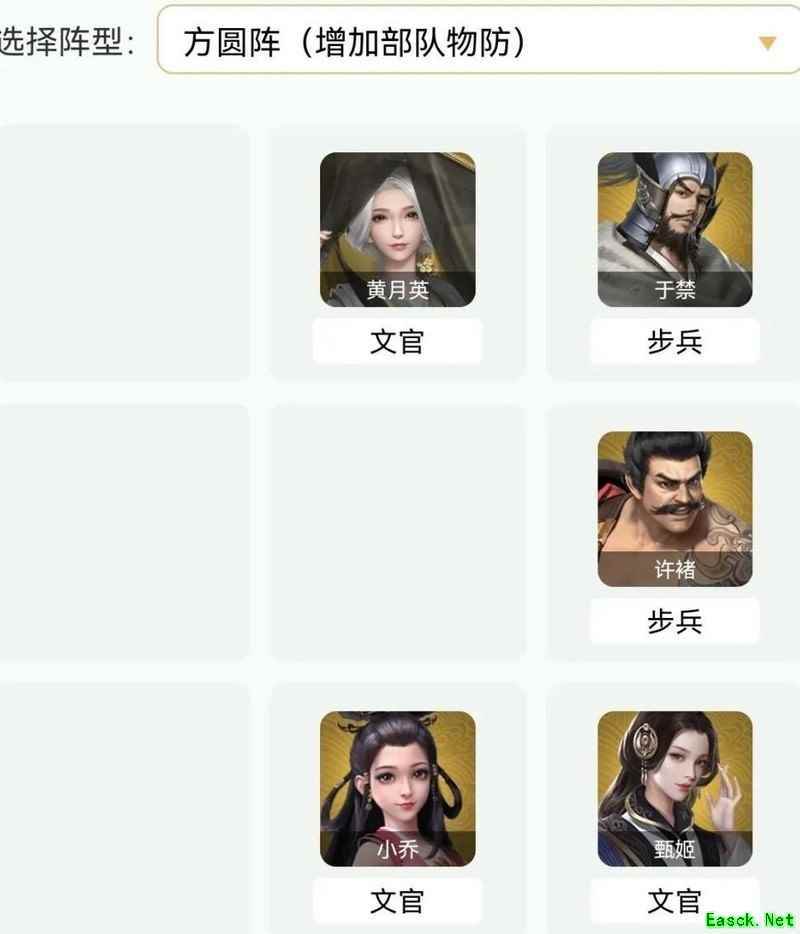Screen dimensions: 800x934
Task: Tap the 文官 label under 黄月英
Action: tap(397, 342)
